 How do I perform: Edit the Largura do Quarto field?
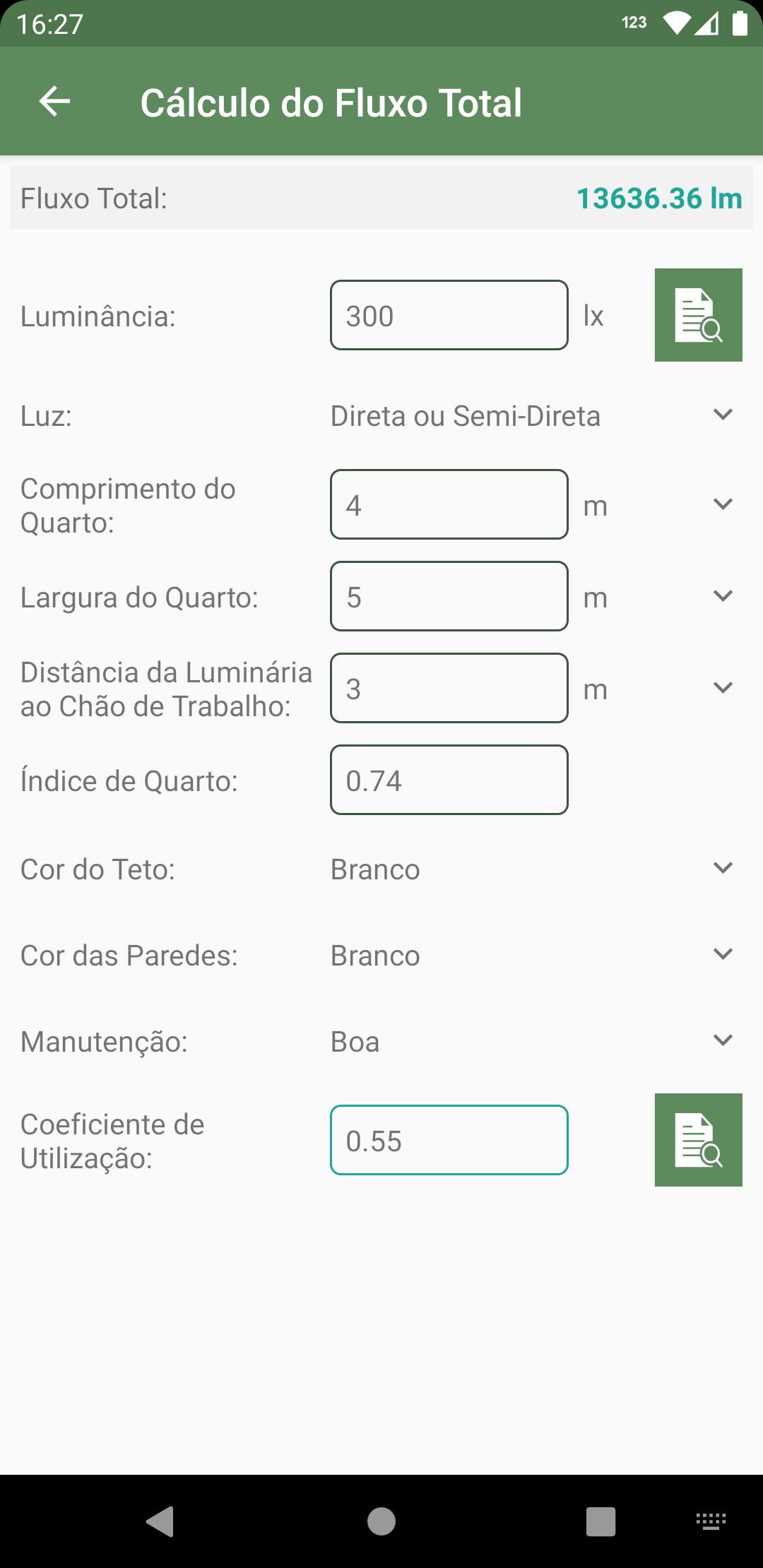pos(449,596)
